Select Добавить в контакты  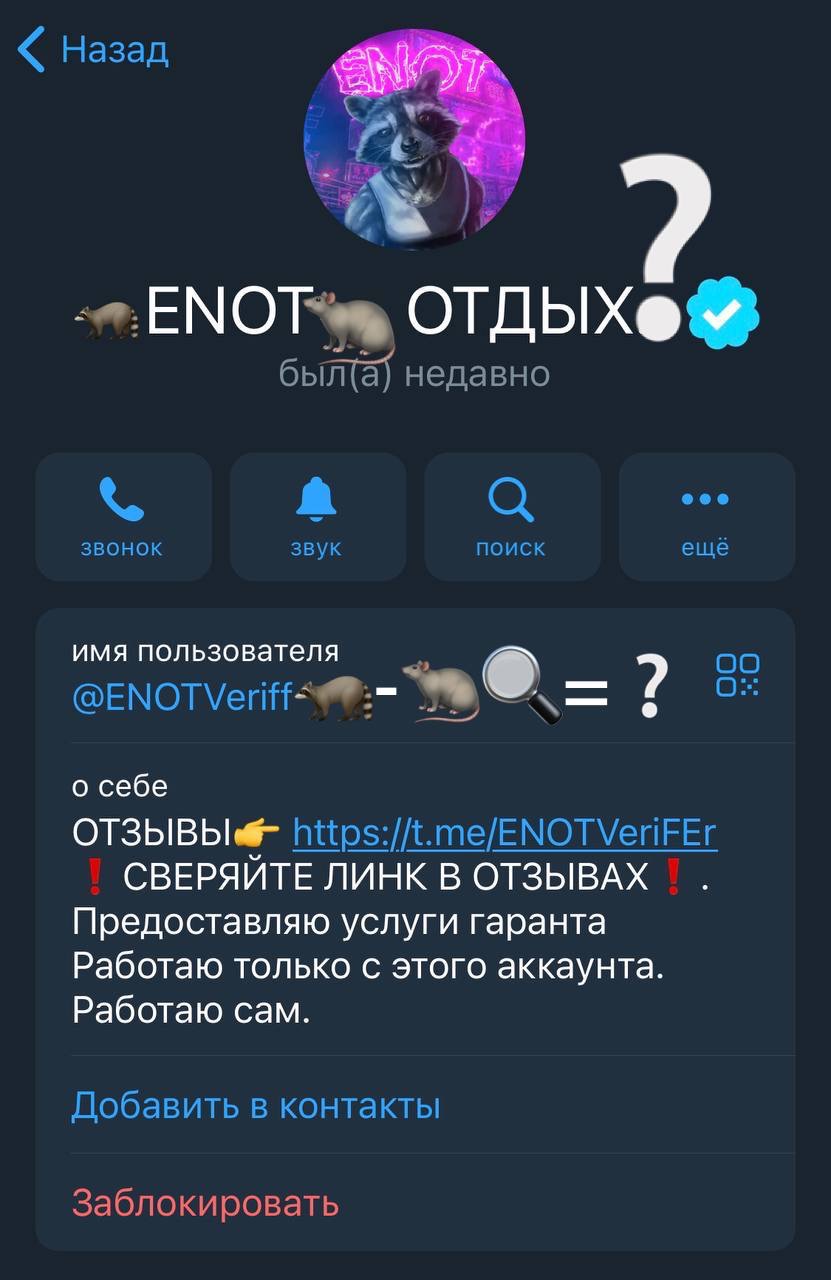coord(256,1106)
